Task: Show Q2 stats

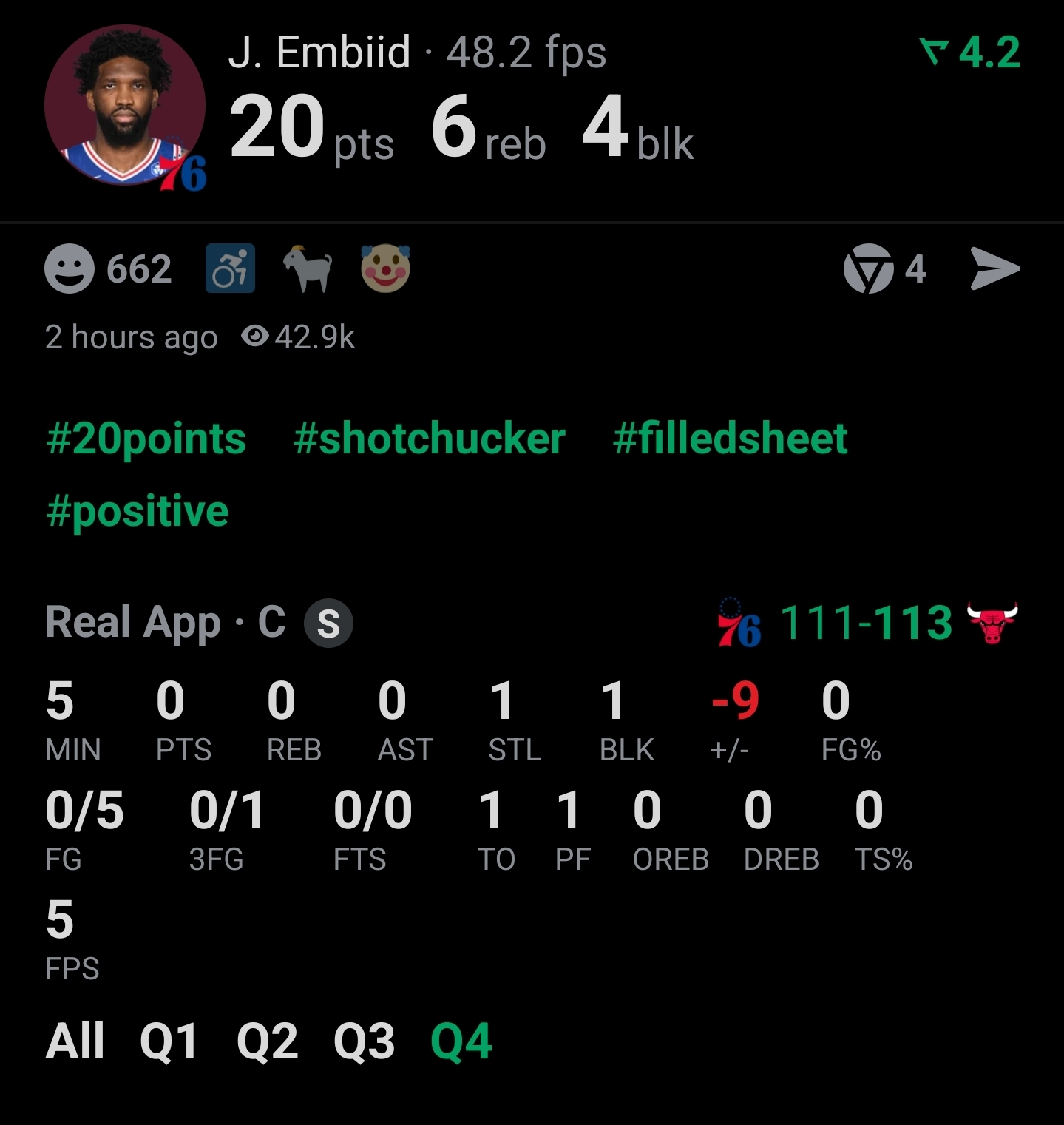Action: click(x=267, y=1041)
